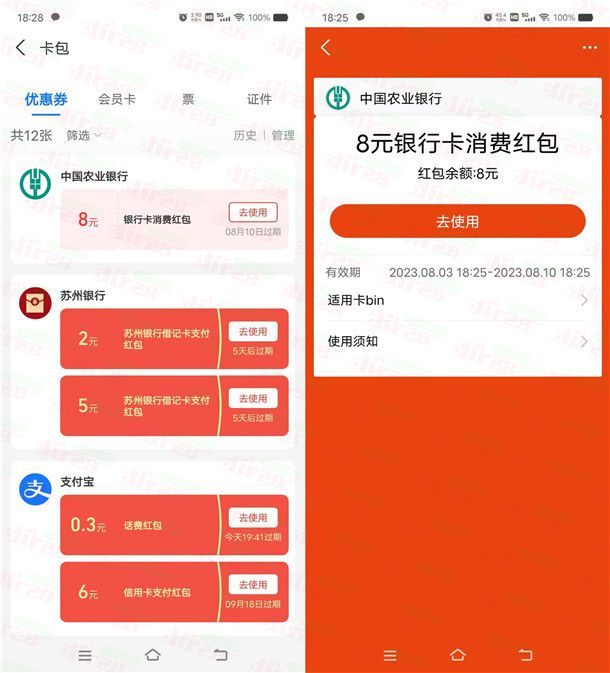
Task: Tap 去使用 on the 8元 银行卡消费红包 card
Action: (253, 212)
